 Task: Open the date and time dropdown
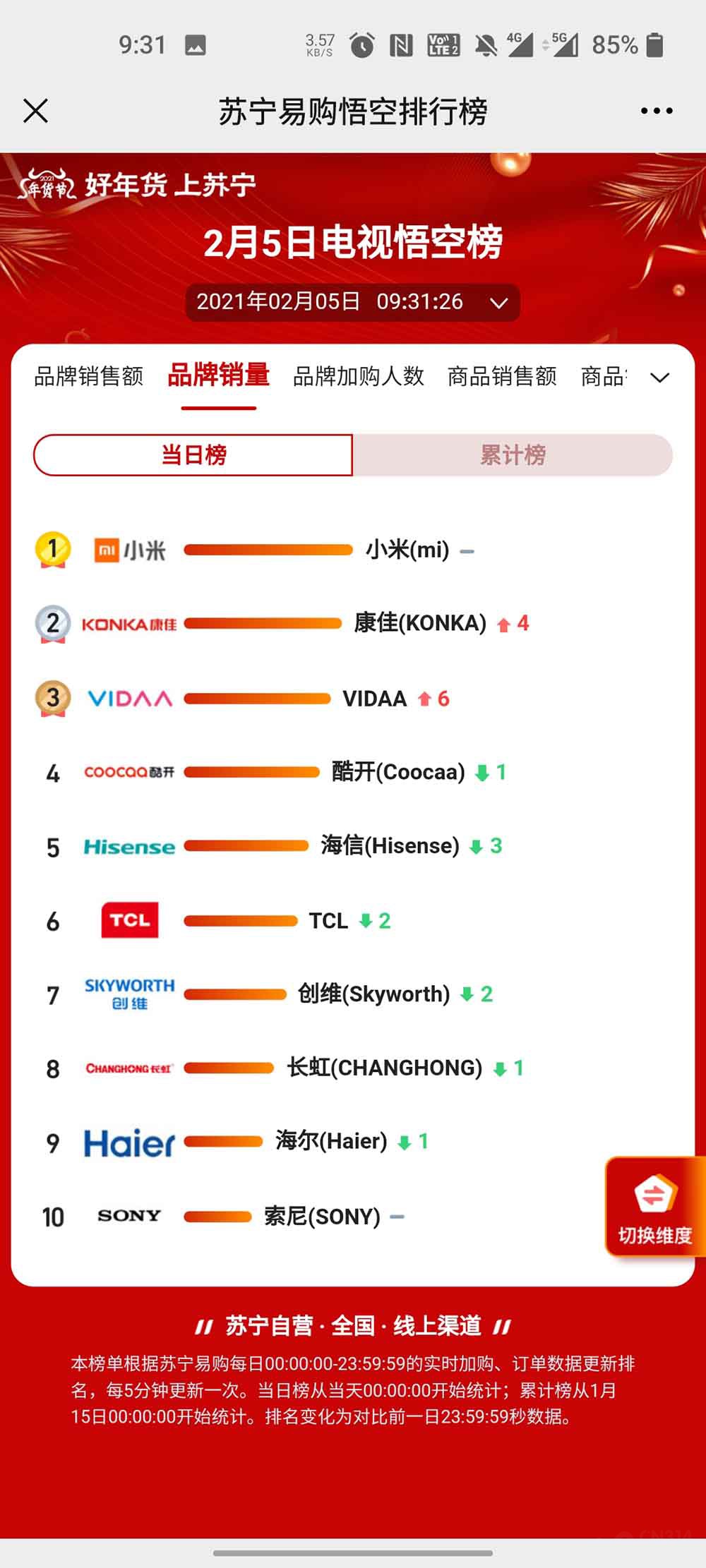[x=352, y=302]
